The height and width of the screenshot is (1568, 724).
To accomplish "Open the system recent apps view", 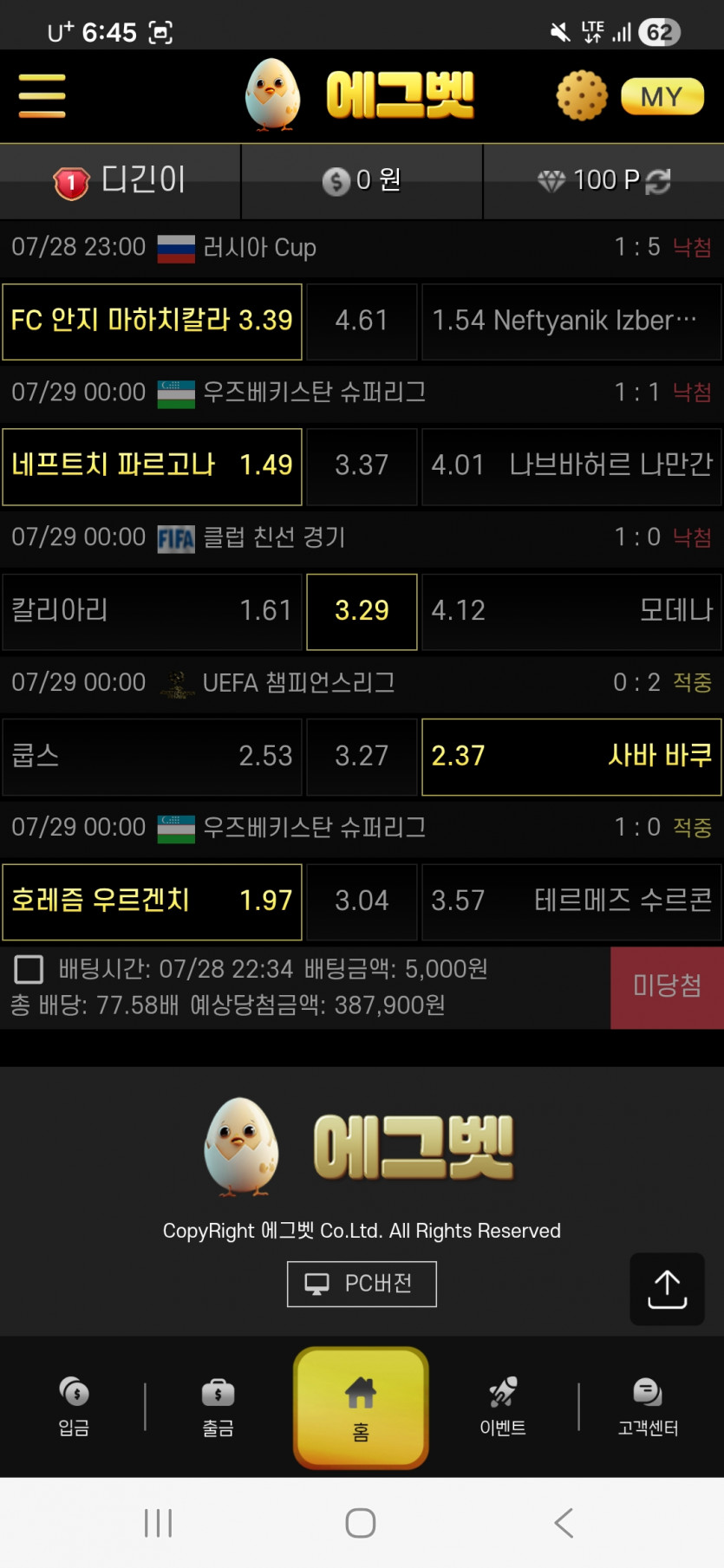I will (x=159, y=1523).
